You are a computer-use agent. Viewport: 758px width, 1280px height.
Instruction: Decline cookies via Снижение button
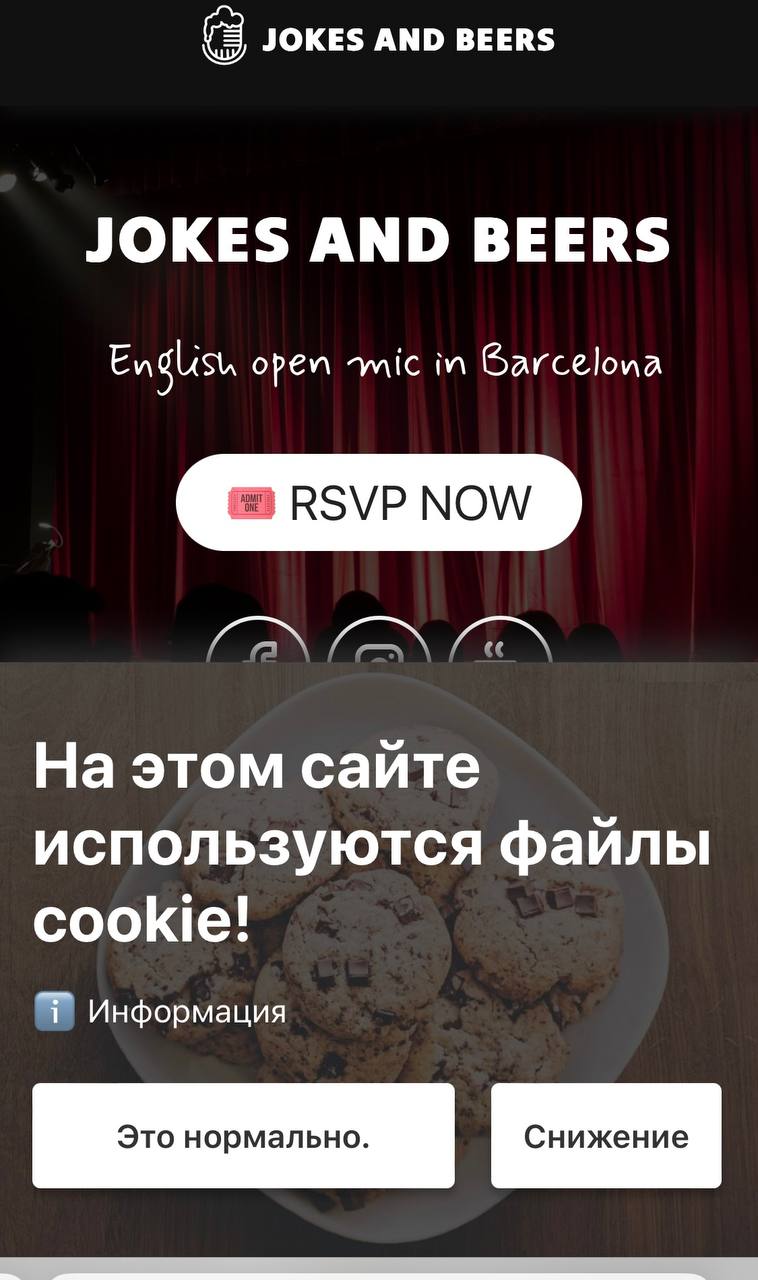(x=605, y=1136)
